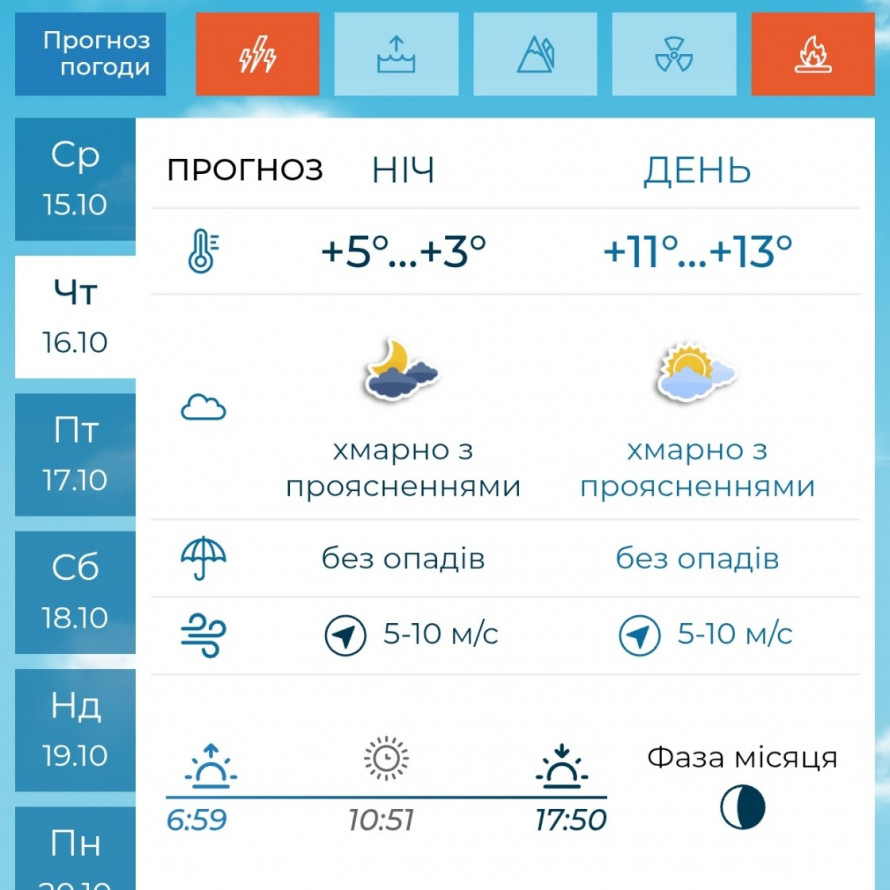The image size is (890, 890).
Task: Open the fire danger icon
Action: coord(812,54)
